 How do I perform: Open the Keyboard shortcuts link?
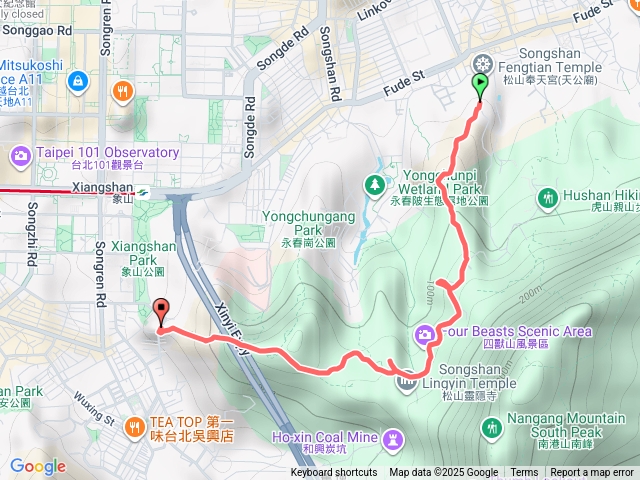(x=334, y=473)
